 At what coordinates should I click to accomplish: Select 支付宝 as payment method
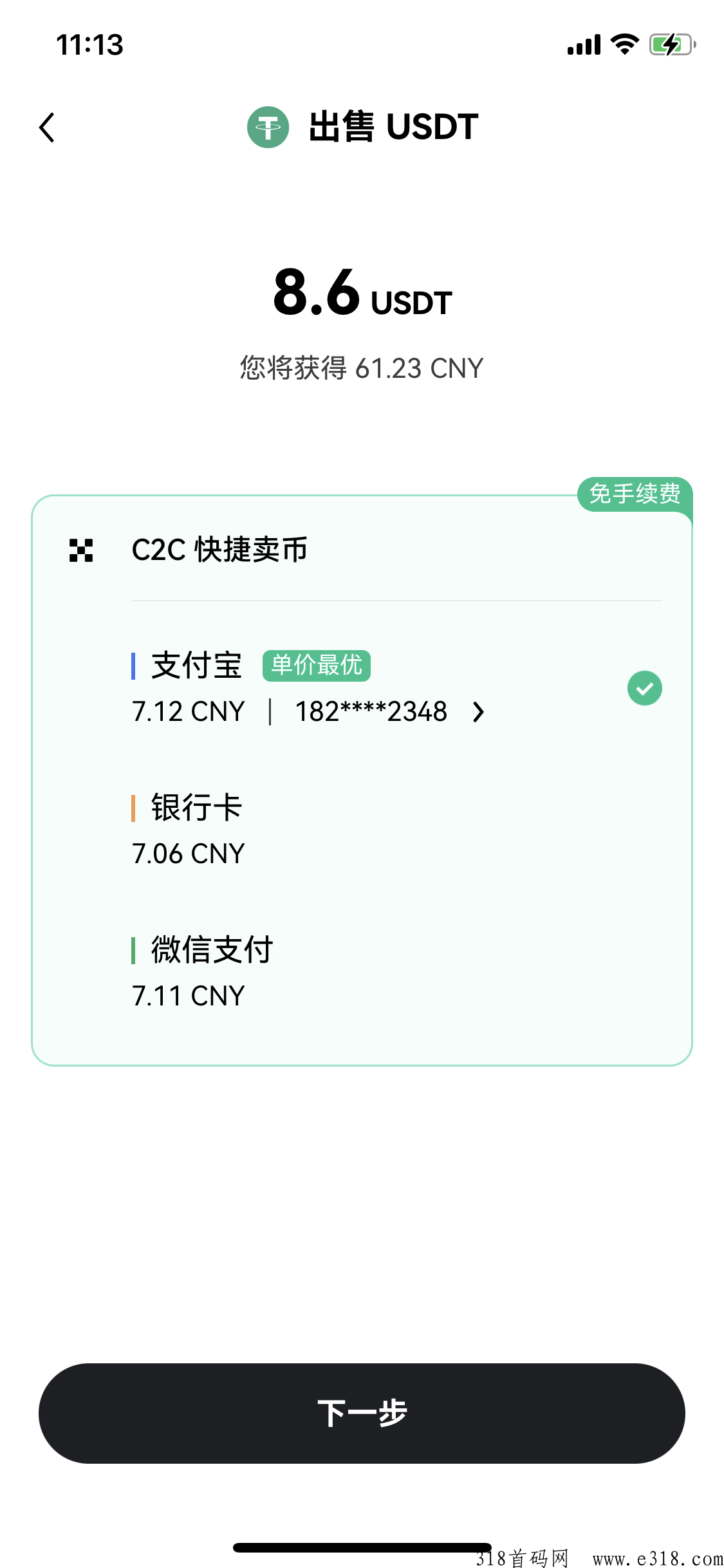point(196,664)
